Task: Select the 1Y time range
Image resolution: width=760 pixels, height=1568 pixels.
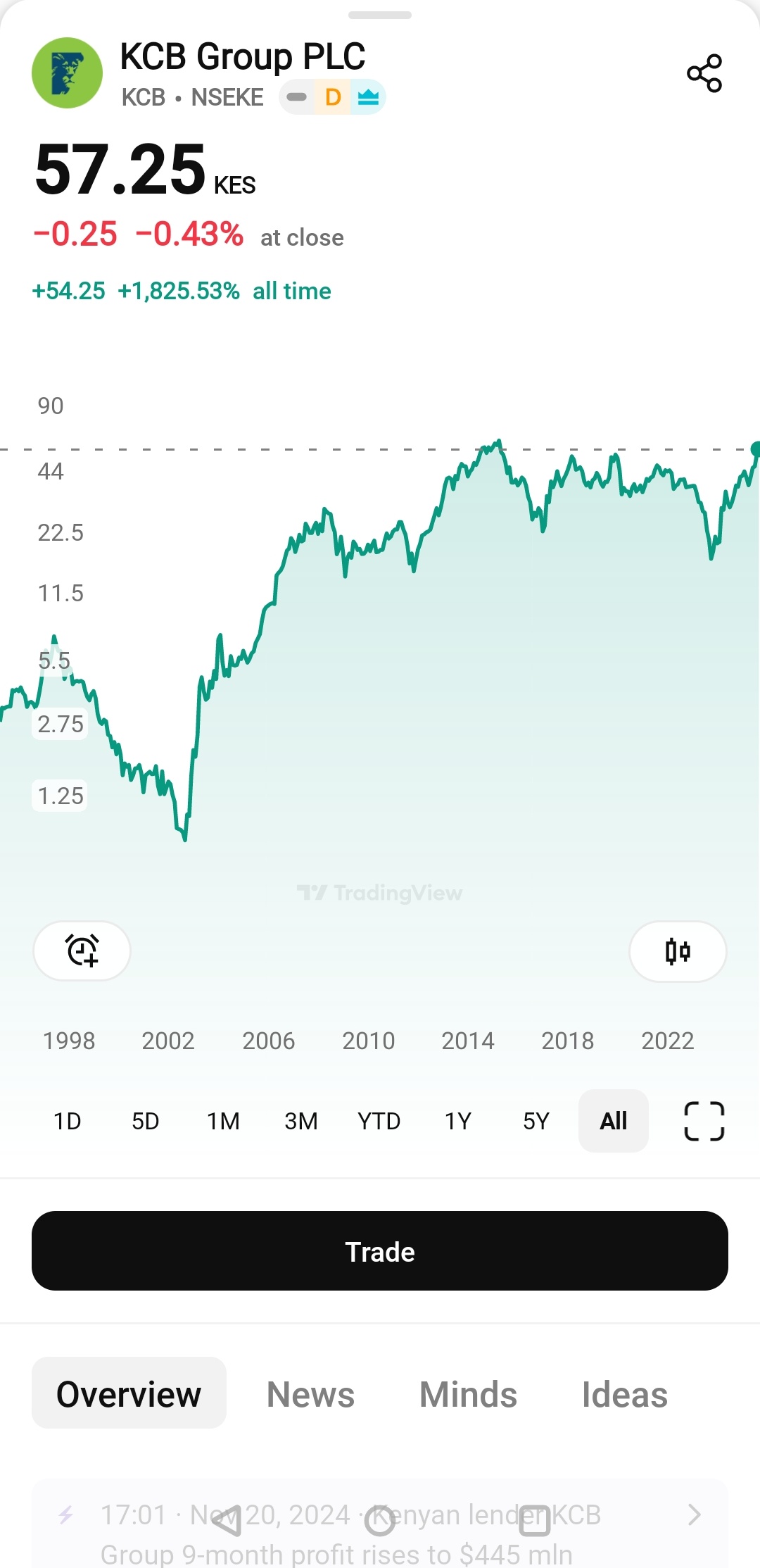Action: [x=457, y=1121]
